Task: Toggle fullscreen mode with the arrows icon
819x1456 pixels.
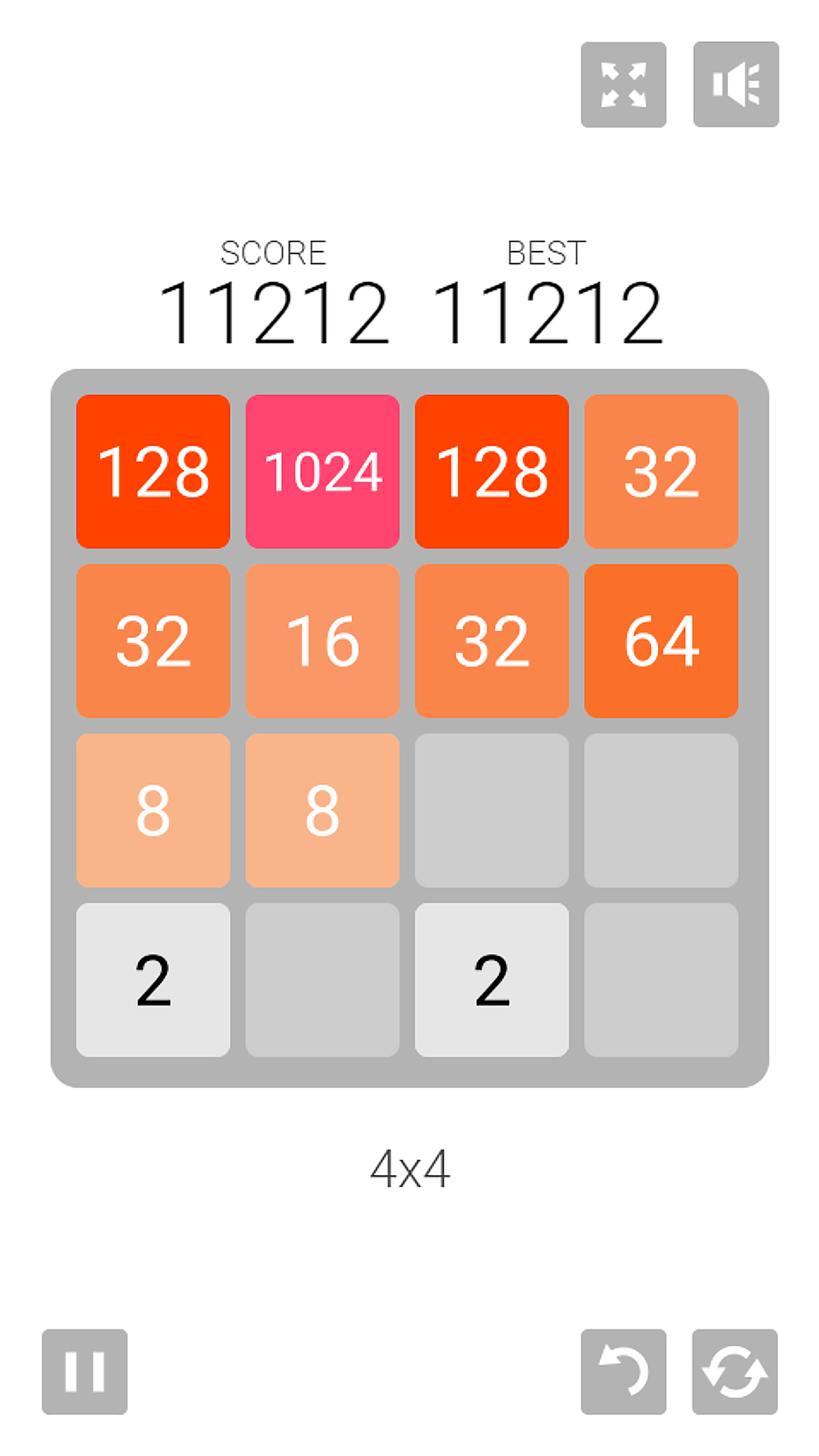Action: pos(623,84)
